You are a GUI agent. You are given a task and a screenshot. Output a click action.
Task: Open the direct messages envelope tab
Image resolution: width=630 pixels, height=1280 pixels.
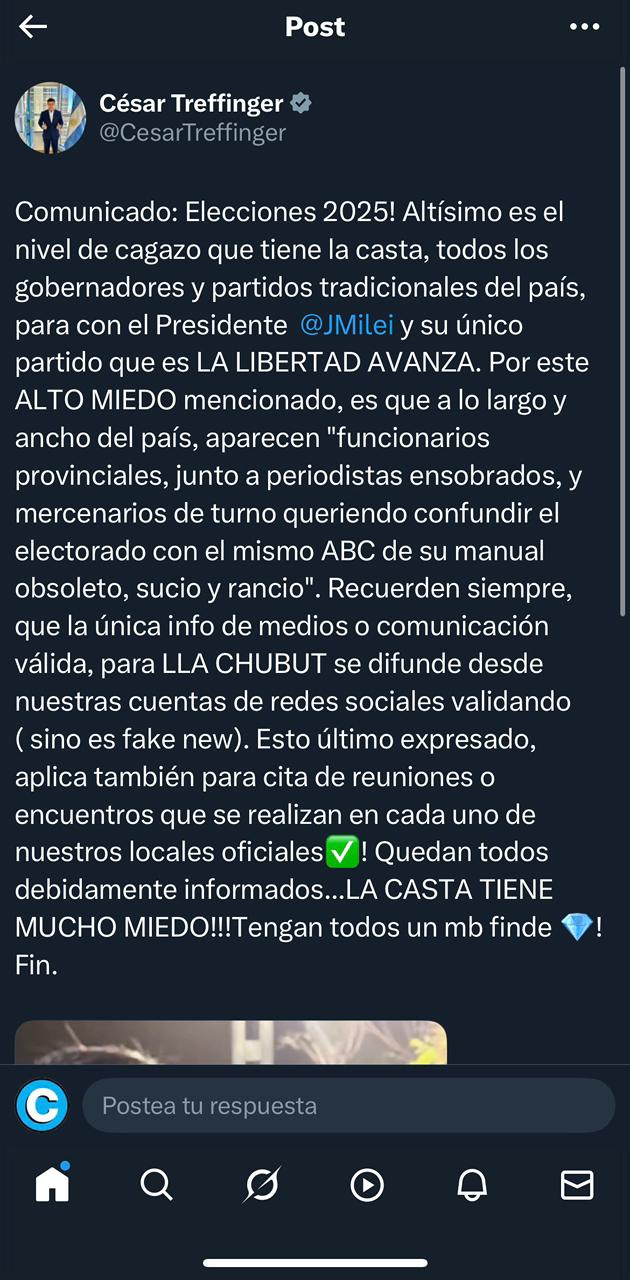point(577,1185)
